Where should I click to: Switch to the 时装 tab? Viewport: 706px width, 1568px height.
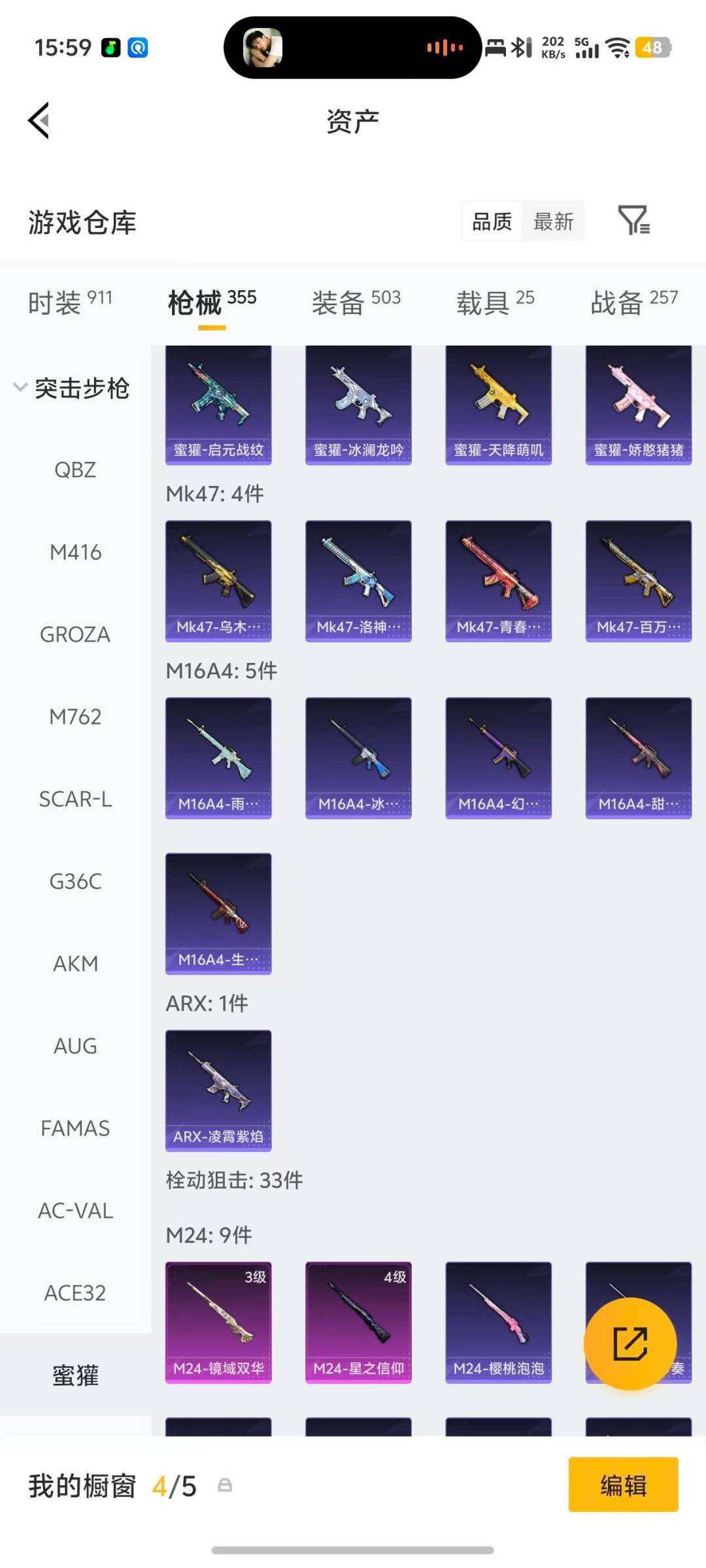70,302
